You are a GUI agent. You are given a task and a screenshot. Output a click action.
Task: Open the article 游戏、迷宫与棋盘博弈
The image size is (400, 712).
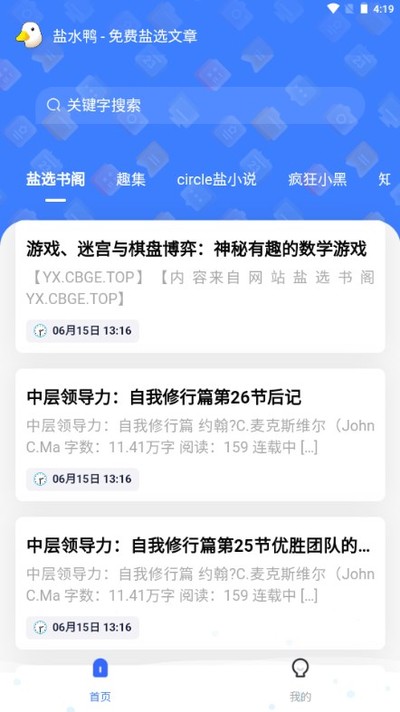200,287
